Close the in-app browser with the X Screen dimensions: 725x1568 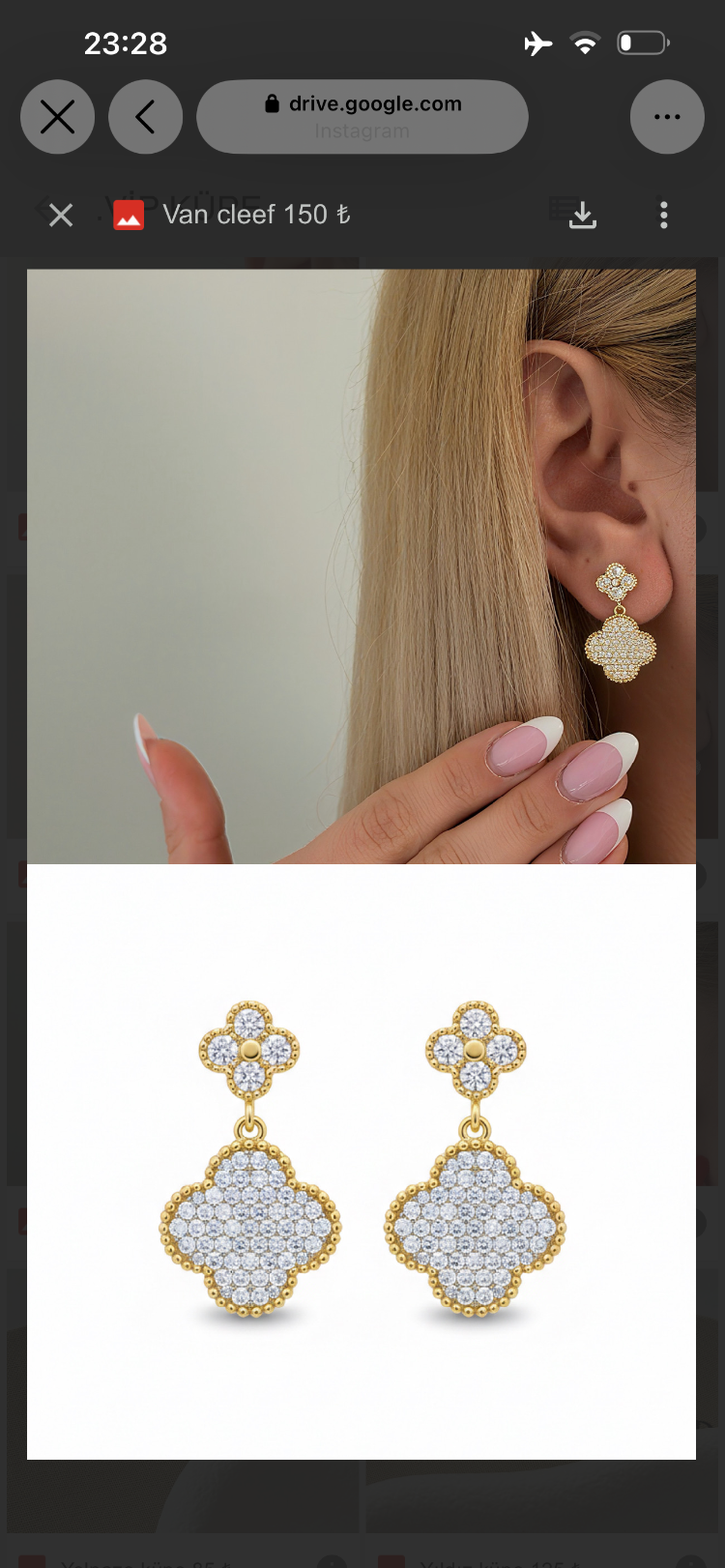tap(57, 117)
